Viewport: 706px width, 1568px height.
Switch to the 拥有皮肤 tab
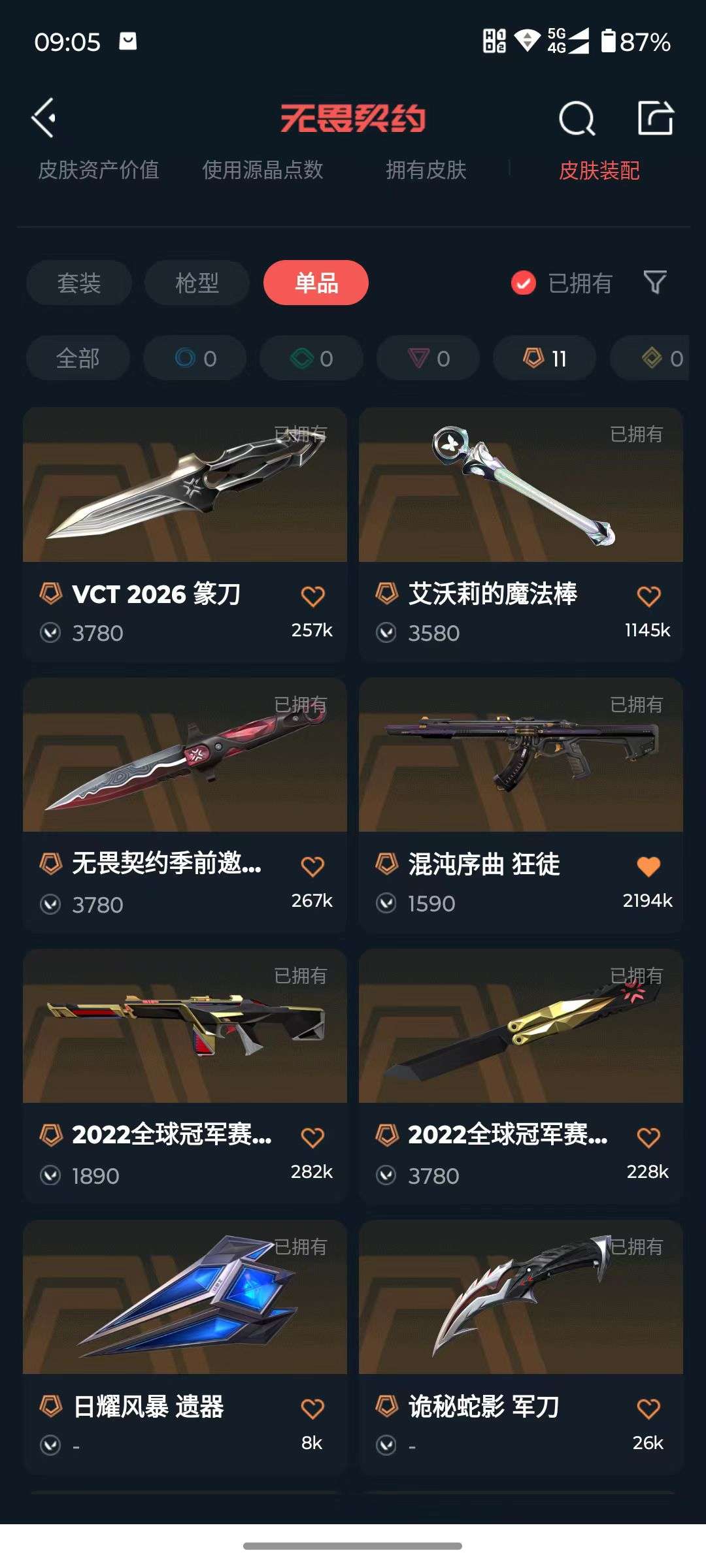coord(425,169)
